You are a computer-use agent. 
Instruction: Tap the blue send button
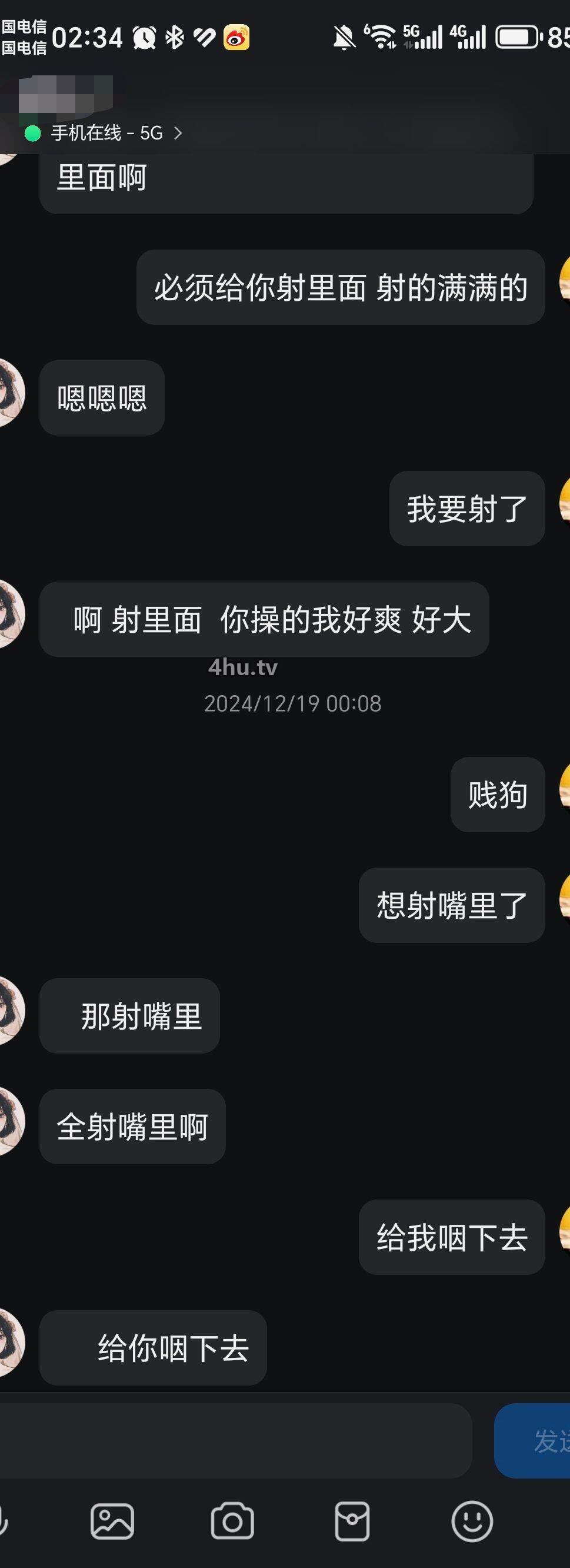pos(534,1440)
